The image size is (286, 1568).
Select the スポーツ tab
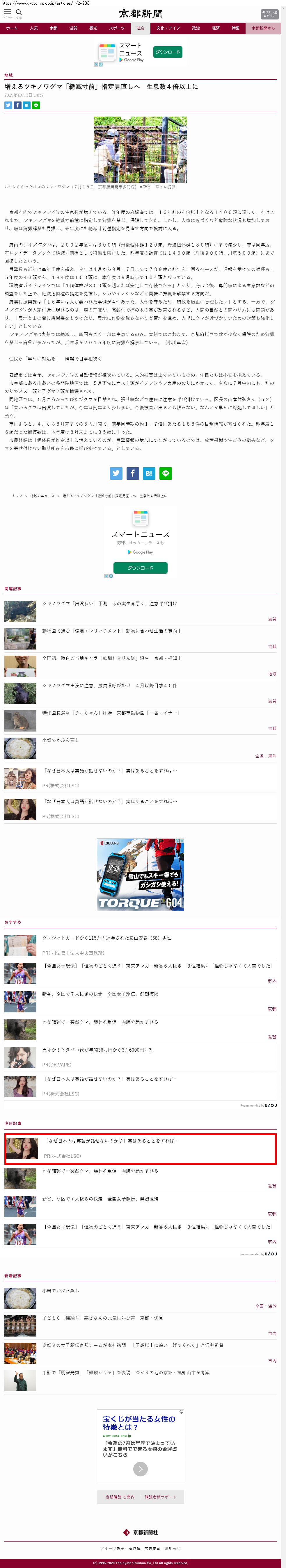(117, 28)
